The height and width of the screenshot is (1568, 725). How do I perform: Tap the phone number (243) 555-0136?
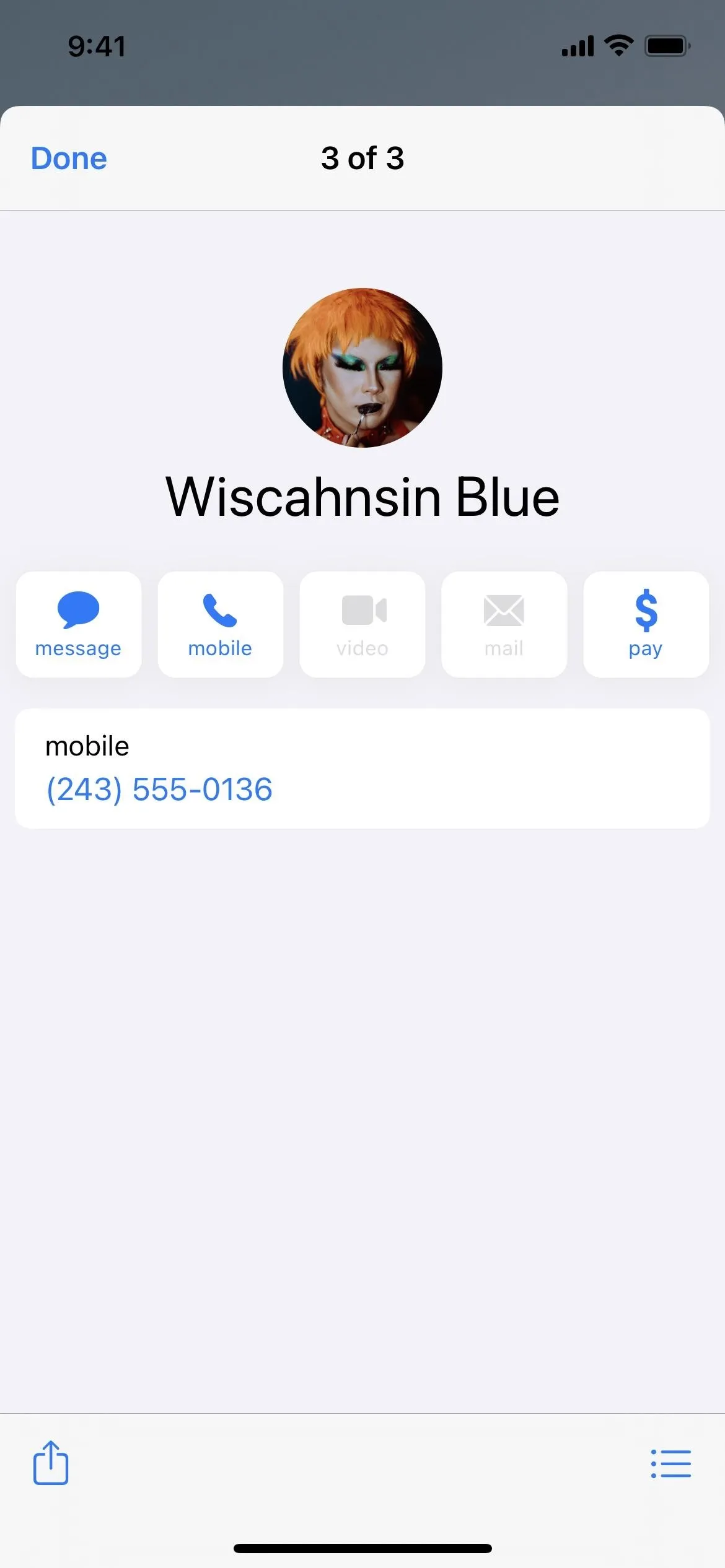tap(159, 790)
